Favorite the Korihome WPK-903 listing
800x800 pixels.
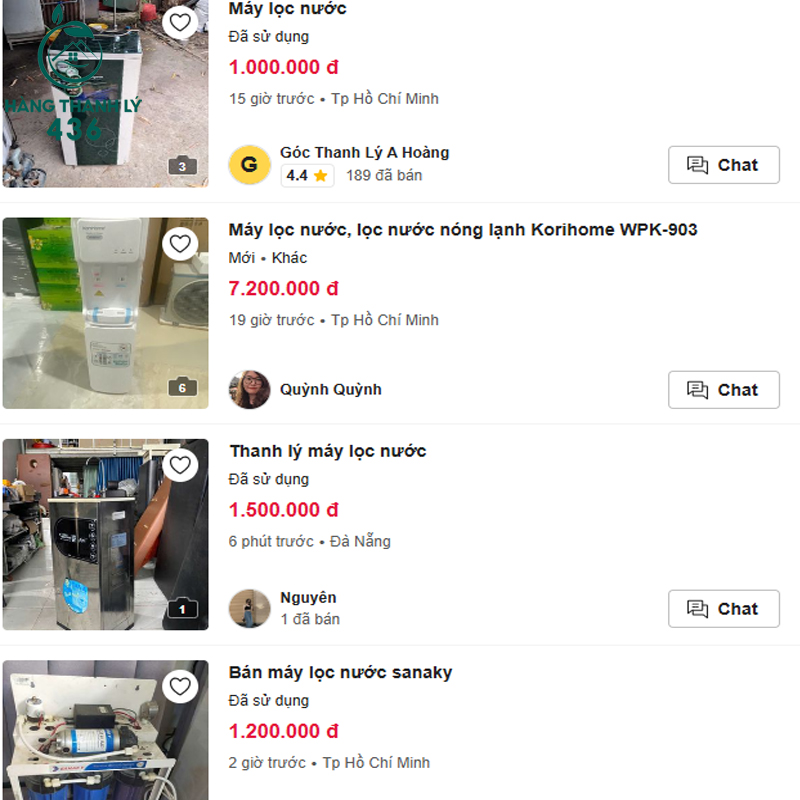coord(180,244)
